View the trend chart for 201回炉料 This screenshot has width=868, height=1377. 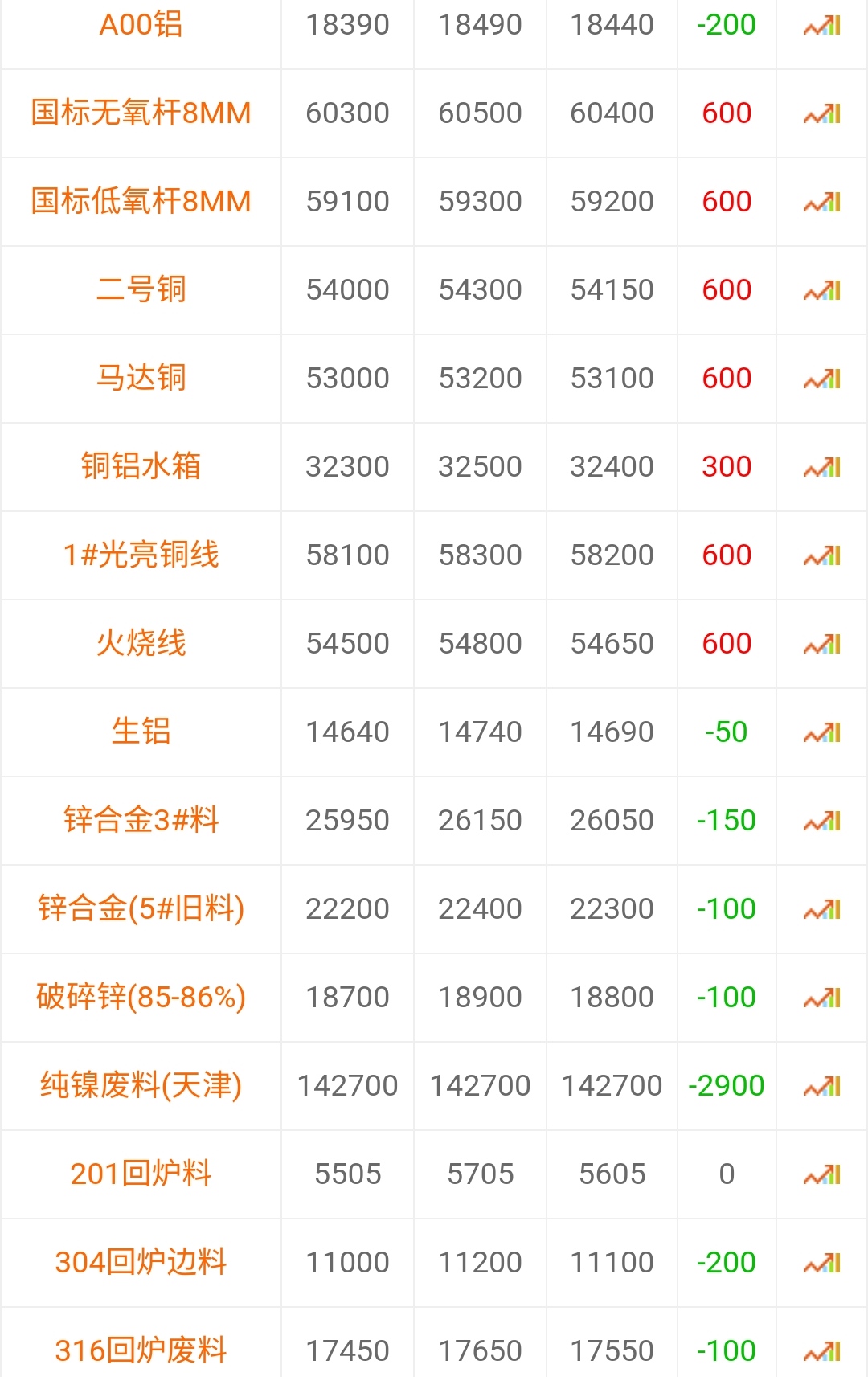click(821, 1175)
